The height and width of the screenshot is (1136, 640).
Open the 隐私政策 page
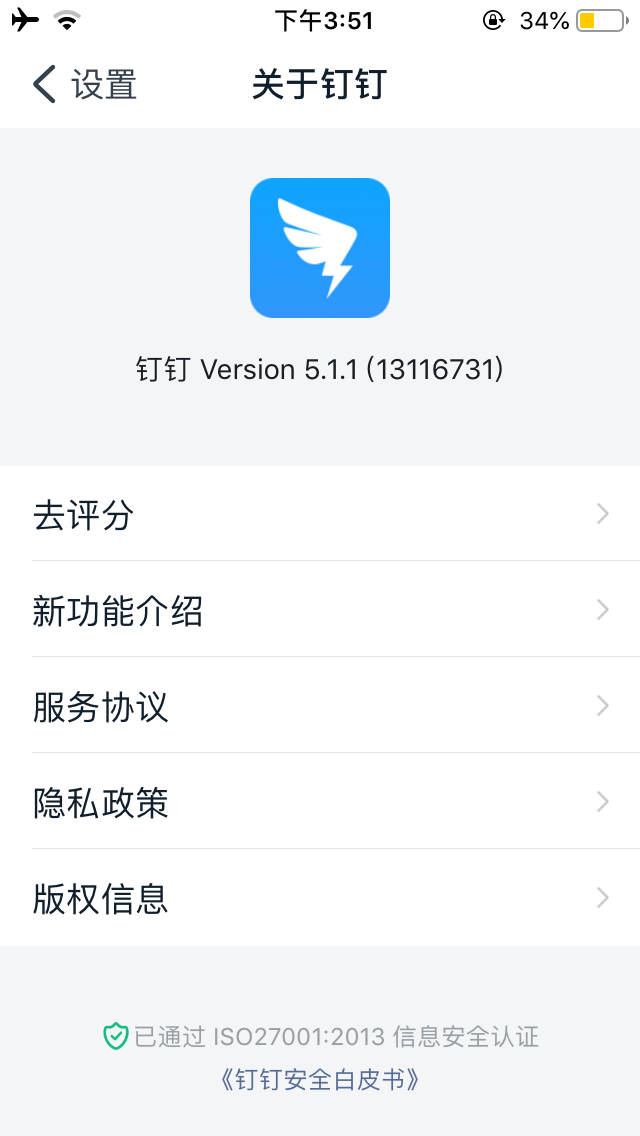pos(320,802)
